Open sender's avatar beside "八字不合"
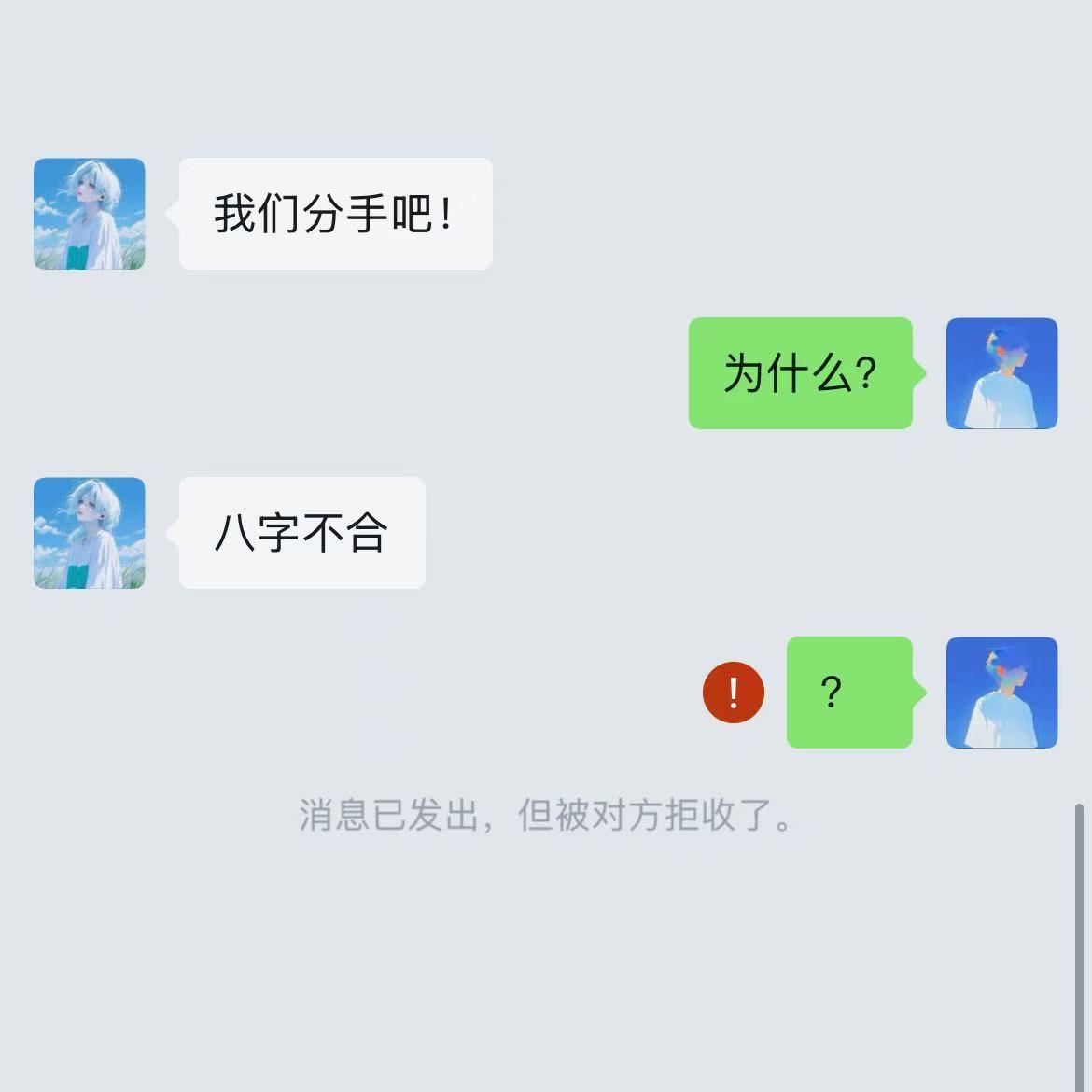Screen dimensions: 1092x1092 point(90,533)
